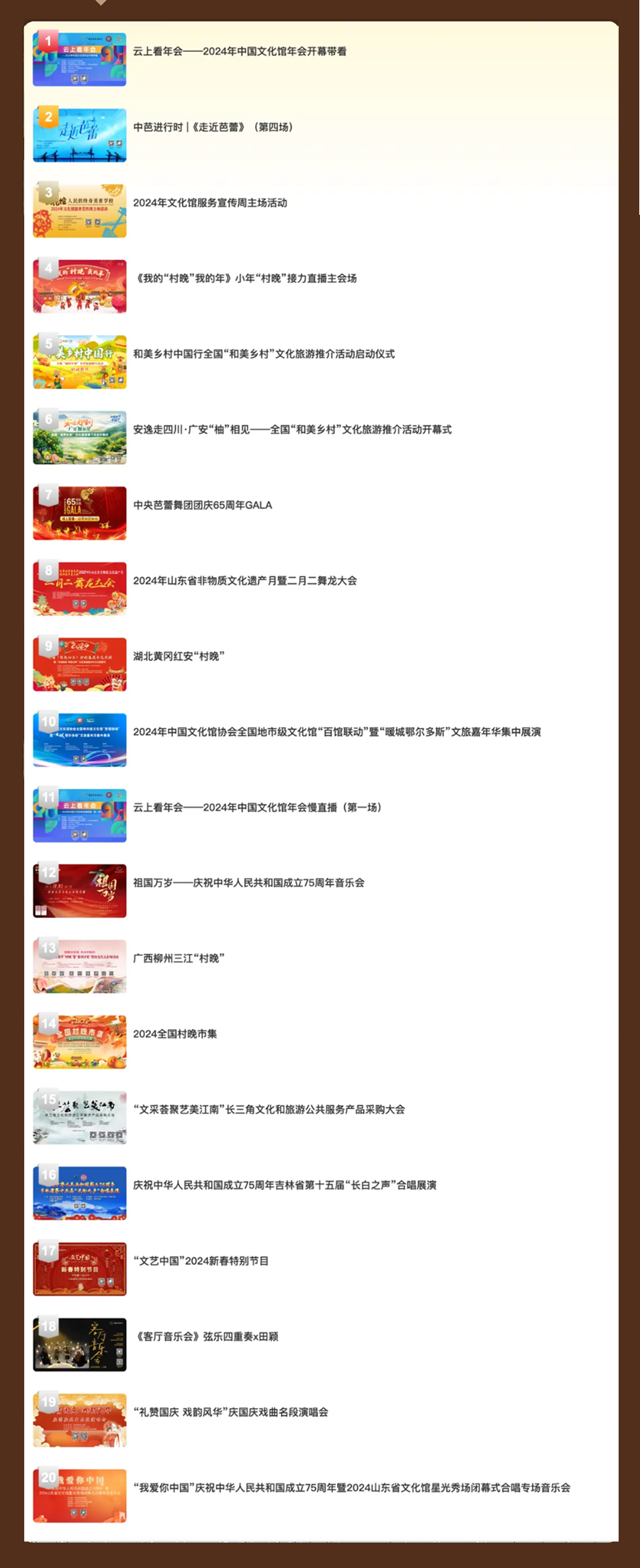Open "文艺中国"2024新春特别节目
This screenshot has width=640, height=1568.
click(x=201, y=1261)
